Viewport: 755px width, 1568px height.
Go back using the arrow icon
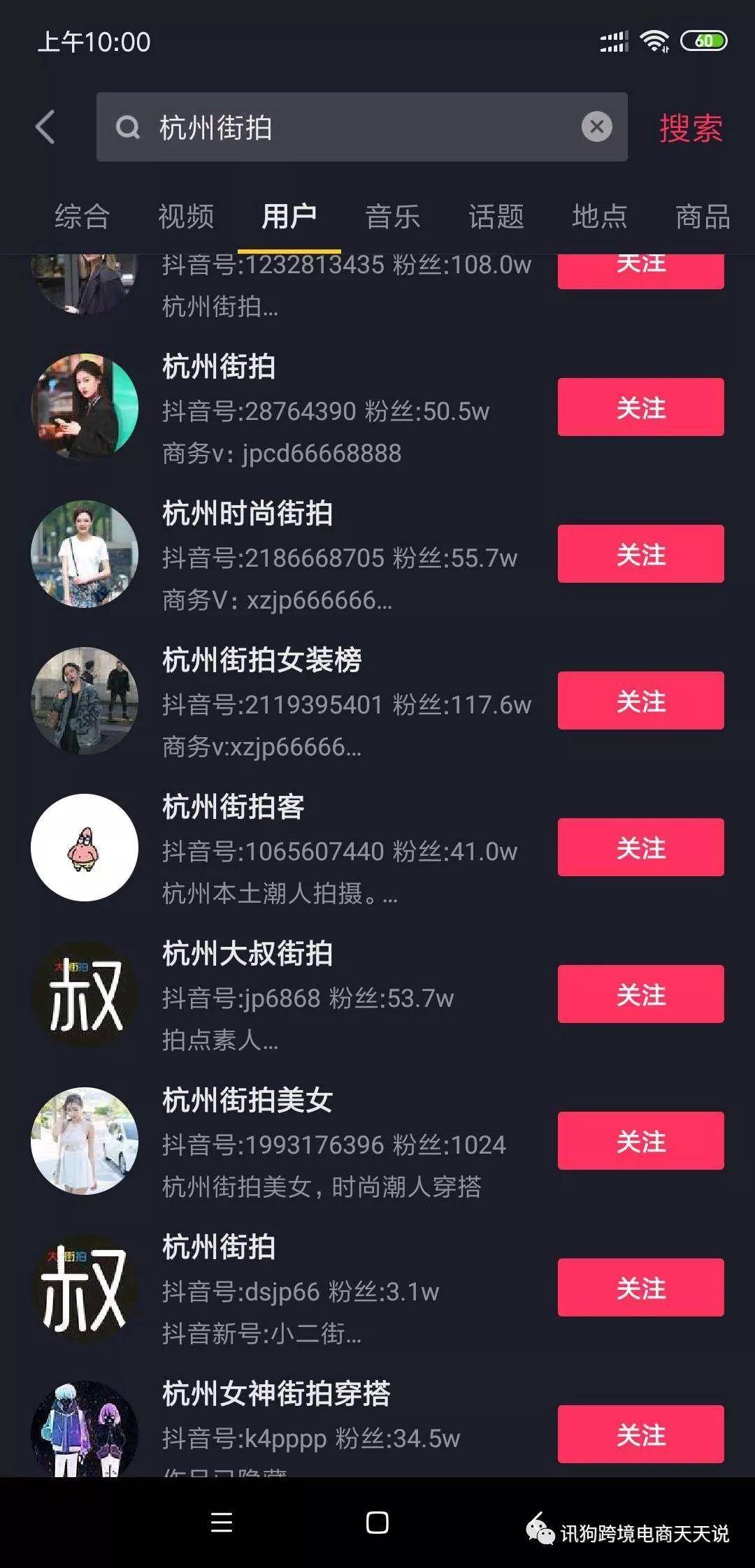(45, 127)
